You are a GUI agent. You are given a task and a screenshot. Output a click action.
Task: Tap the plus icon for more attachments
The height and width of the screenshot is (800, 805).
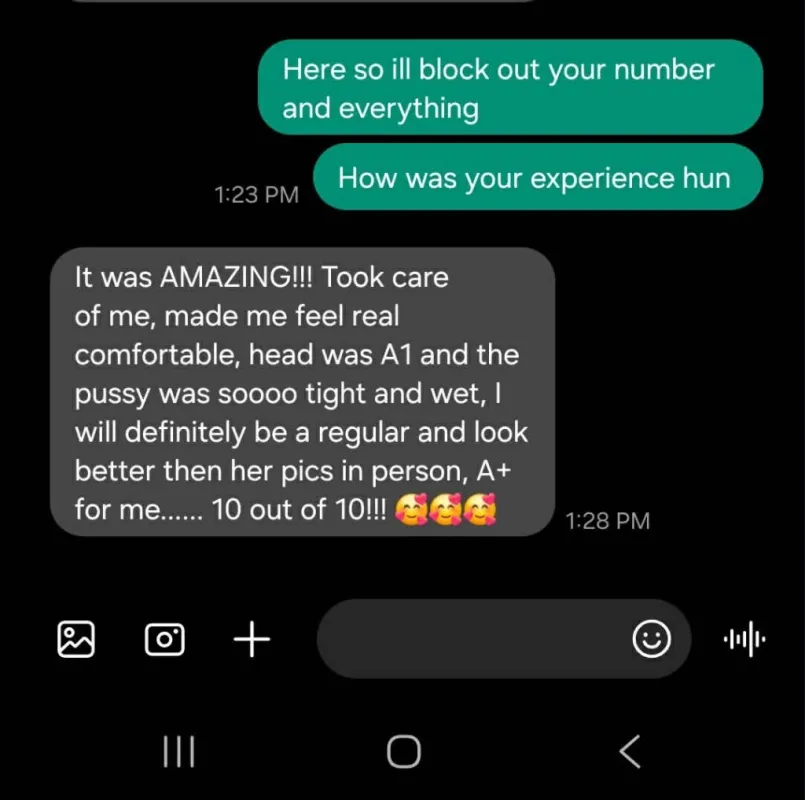252,639
